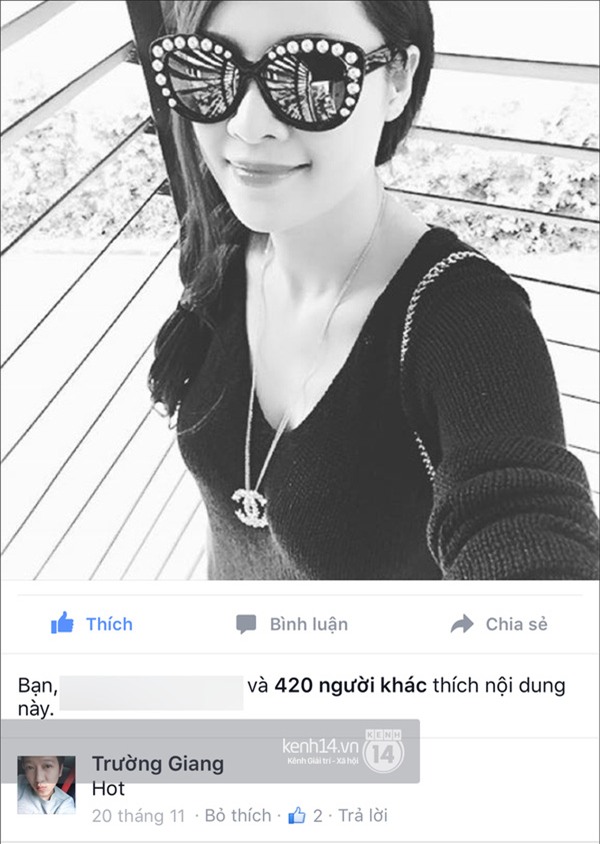See the 2 likes on Trường Giang's comment

305,816
